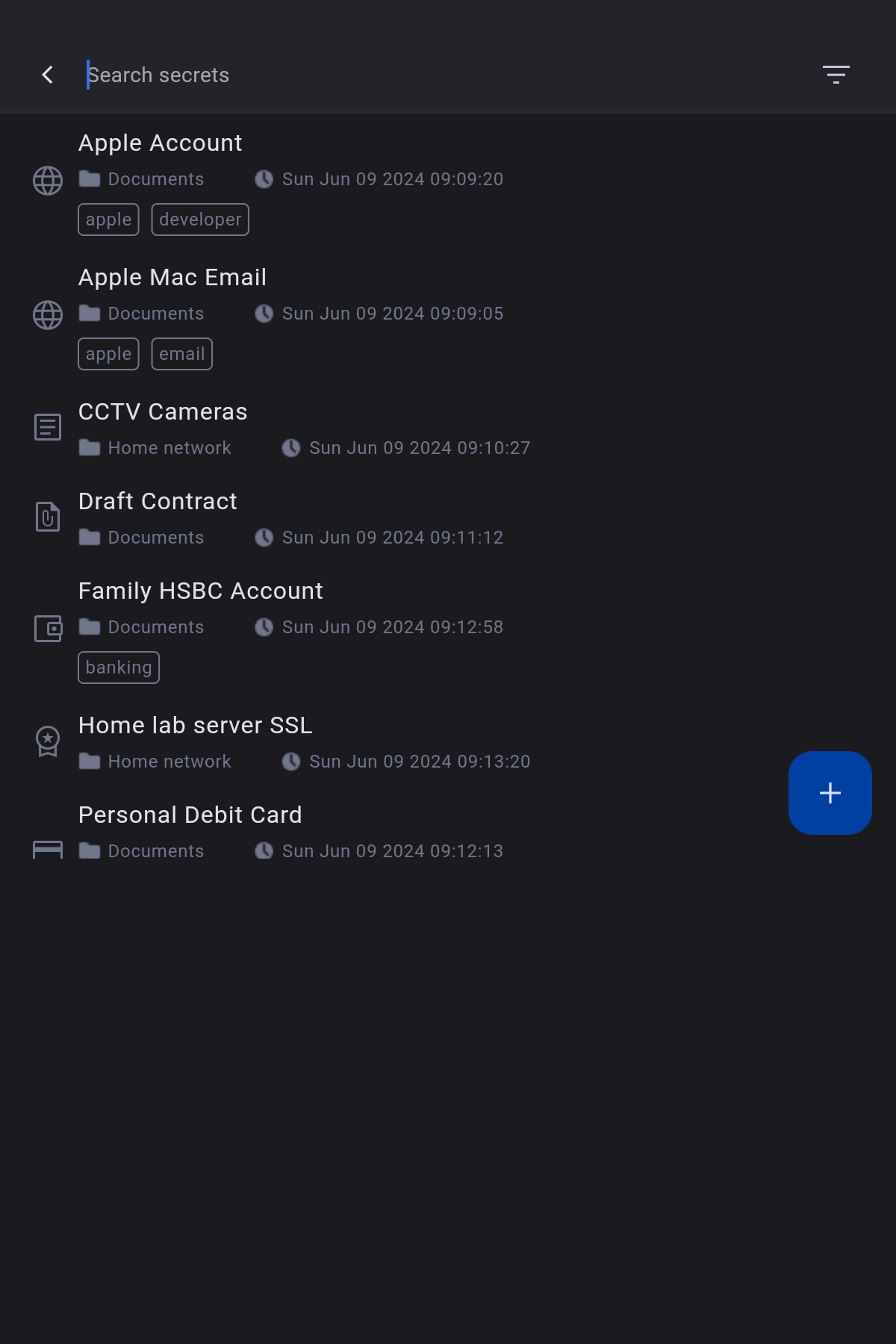Tap the apple tag under Apple Mac Email
The height and width of the screenshot is (1344, 896).
[x=108, y=354]
